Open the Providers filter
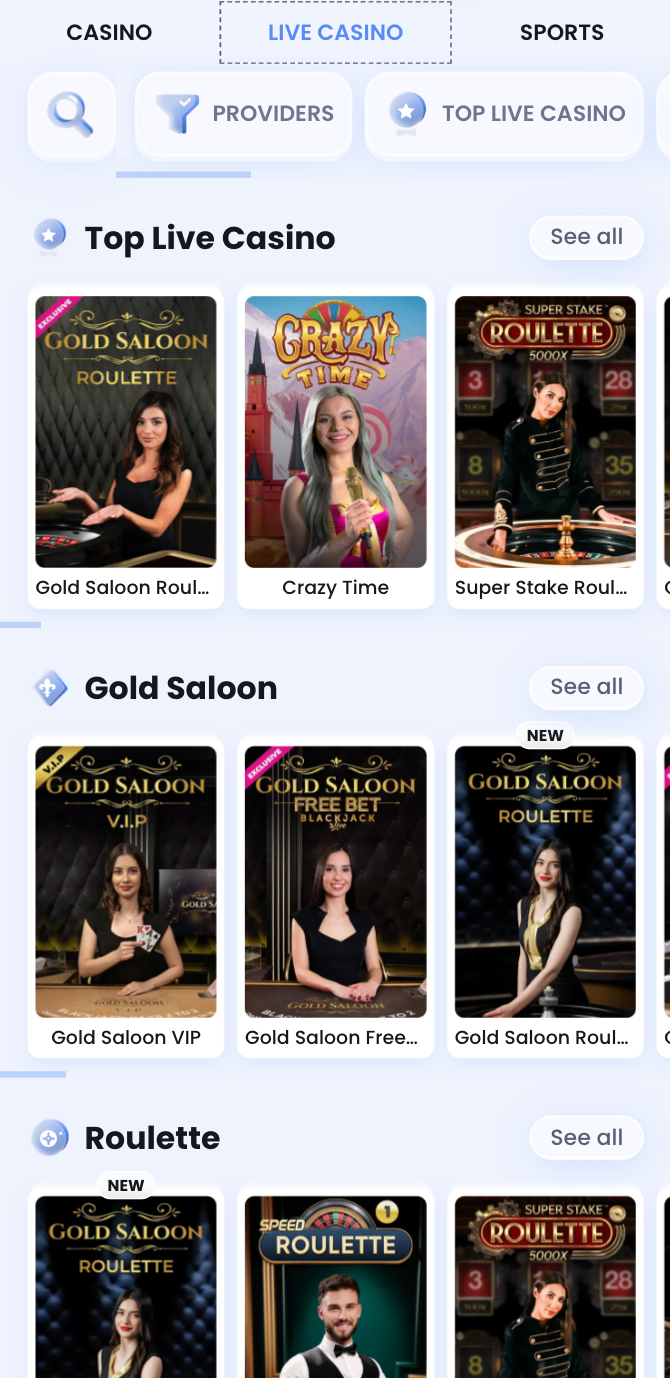670x1378 pixels. click(244, 114)
